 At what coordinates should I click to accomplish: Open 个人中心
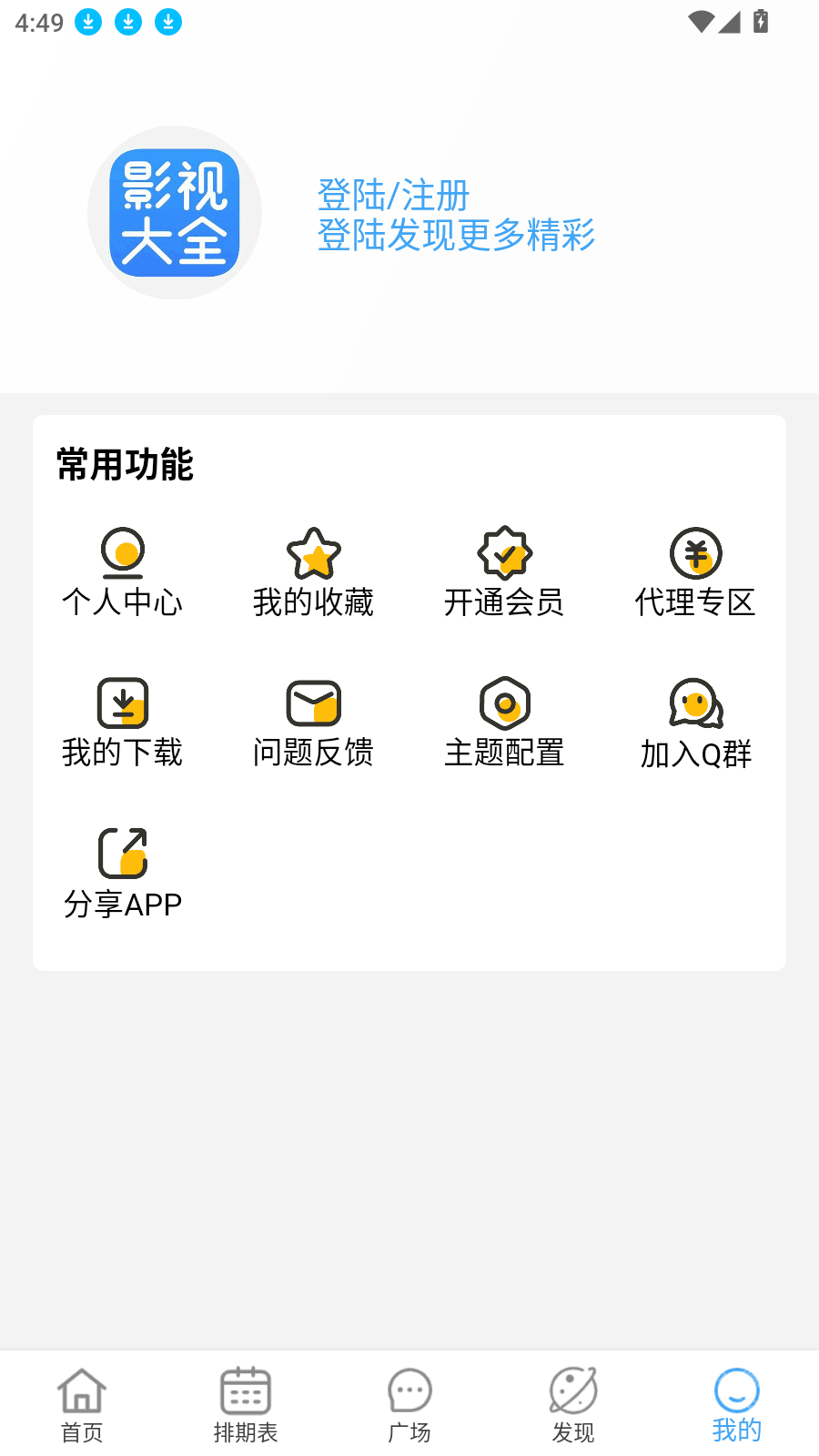click(x=123, y=572)
